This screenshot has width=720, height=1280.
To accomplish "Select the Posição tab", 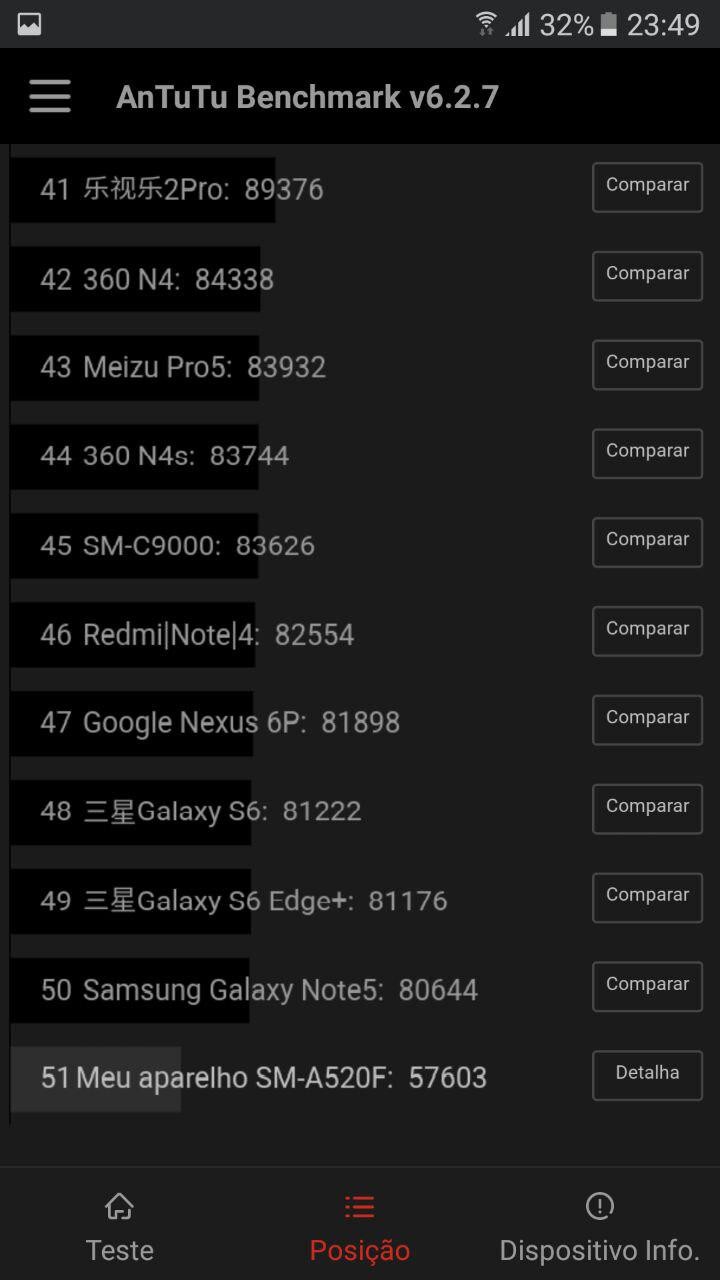I will click(359, 1227).
